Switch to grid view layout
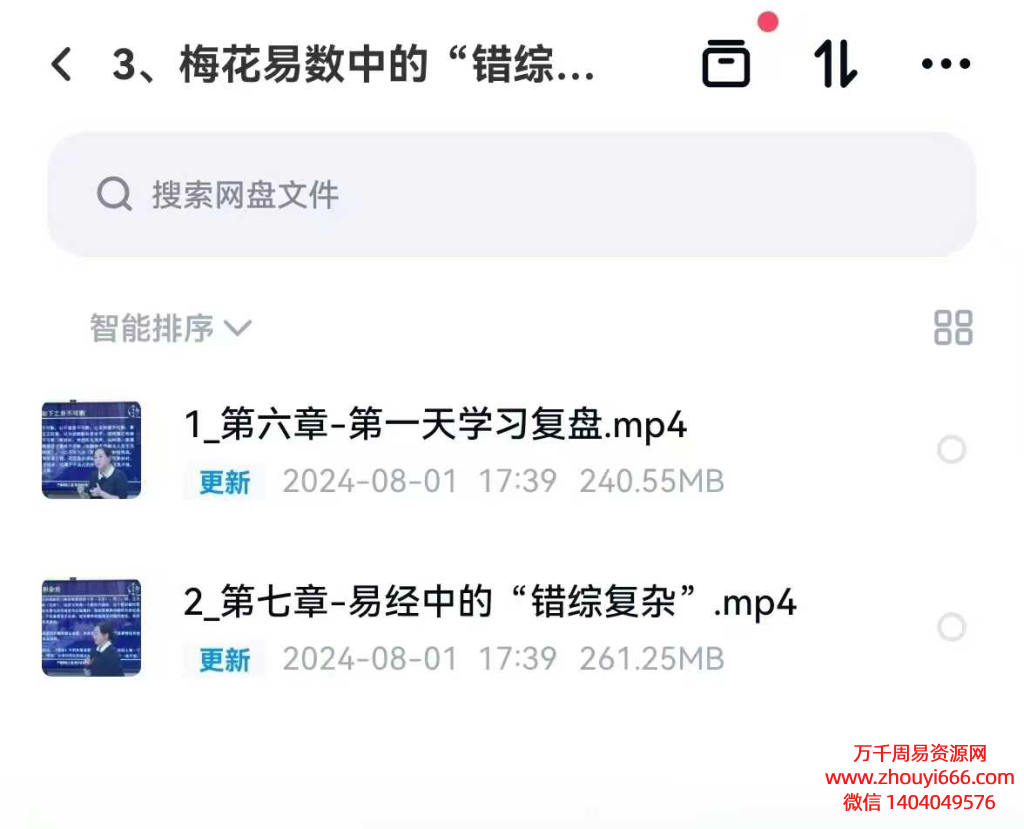Viewport: 1024px width, 829px height. tap(952, 328)
